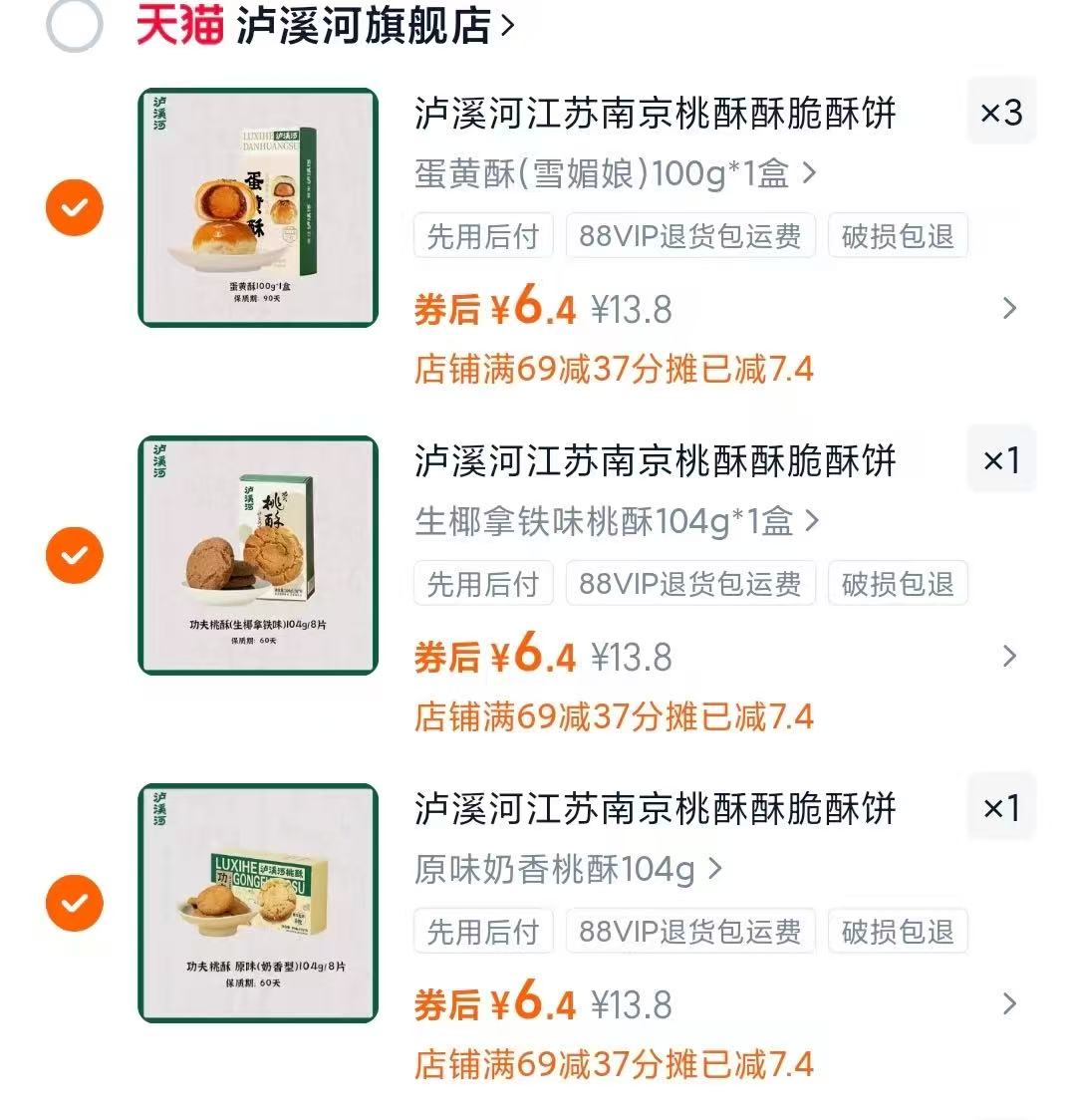Click the 店铺满69减37 promotion text
1076x1120 pixels.
616,369
